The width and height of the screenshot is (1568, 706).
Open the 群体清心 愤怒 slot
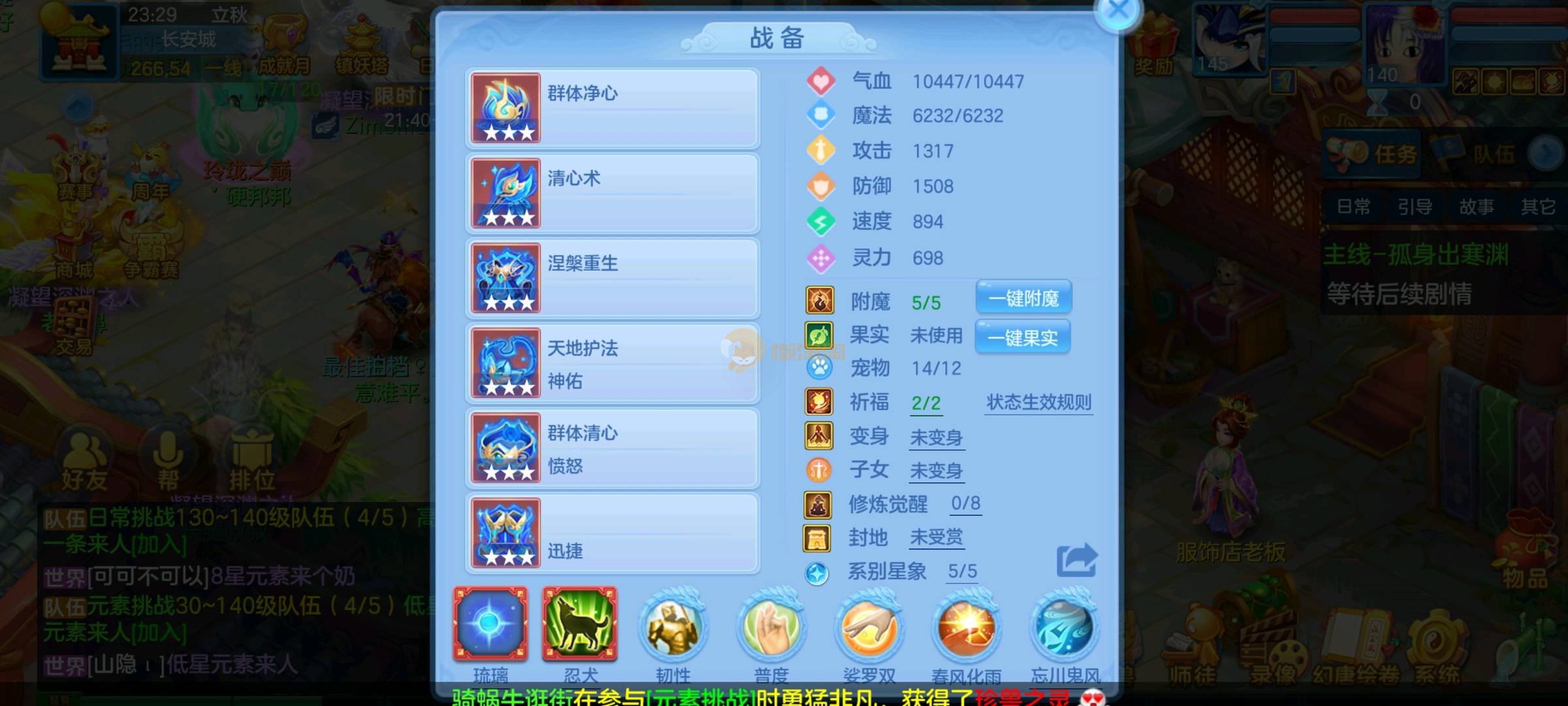click(612, 448)
